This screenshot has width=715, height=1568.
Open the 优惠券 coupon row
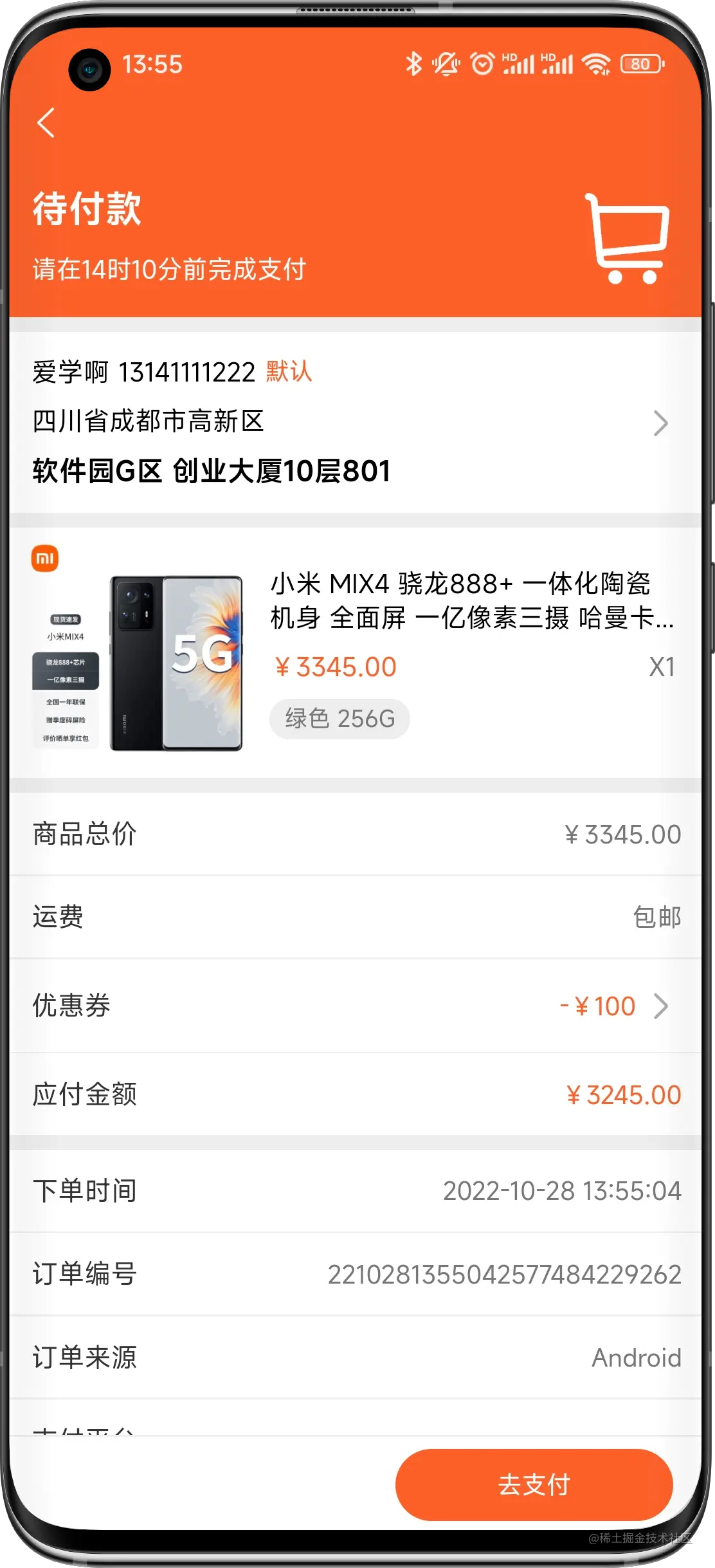point(354,1006)
